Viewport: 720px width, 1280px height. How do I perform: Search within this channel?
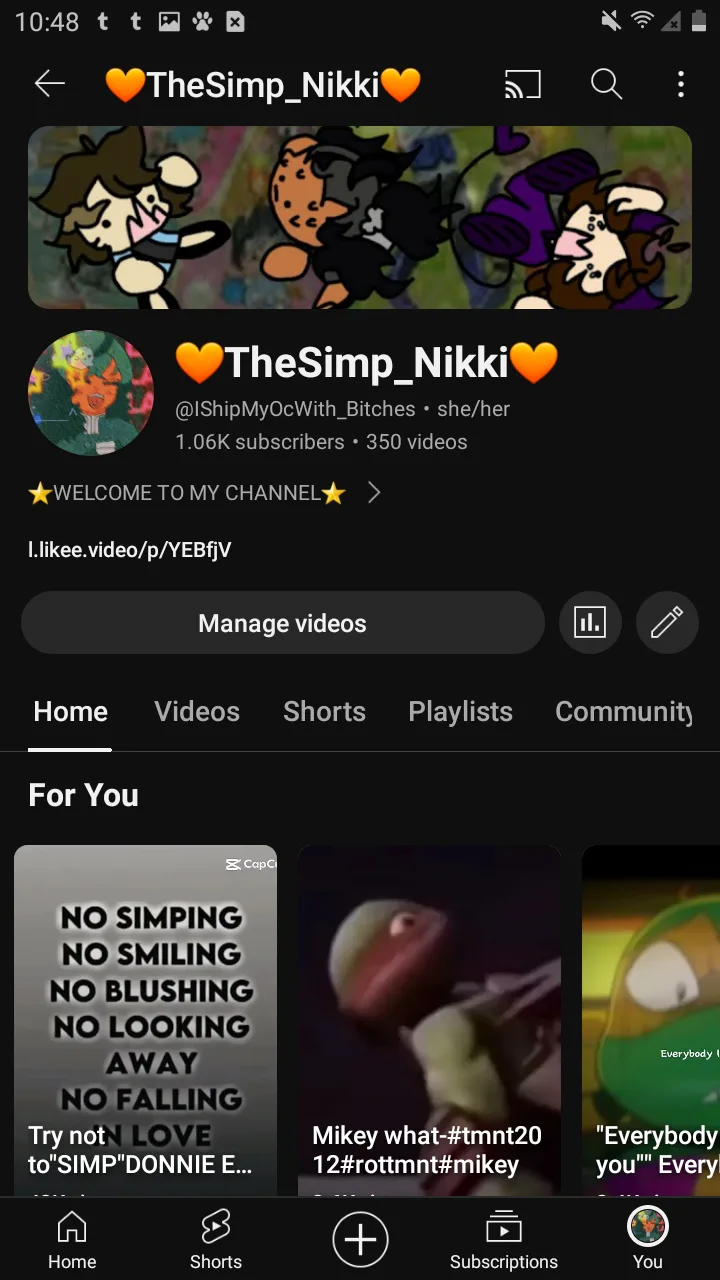coord(606,85)
